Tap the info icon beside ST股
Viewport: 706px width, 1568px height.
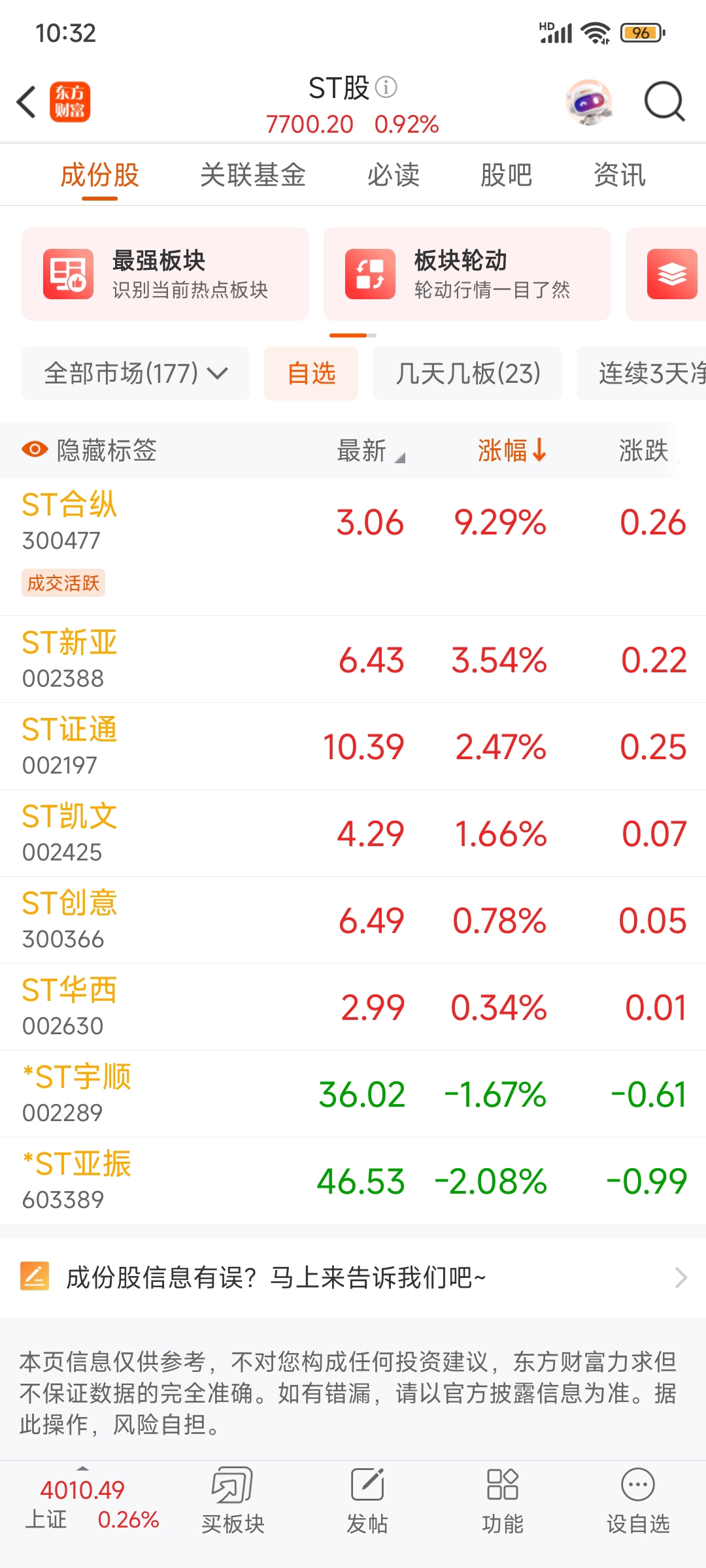pyautogui.click(x=386, y=87)
